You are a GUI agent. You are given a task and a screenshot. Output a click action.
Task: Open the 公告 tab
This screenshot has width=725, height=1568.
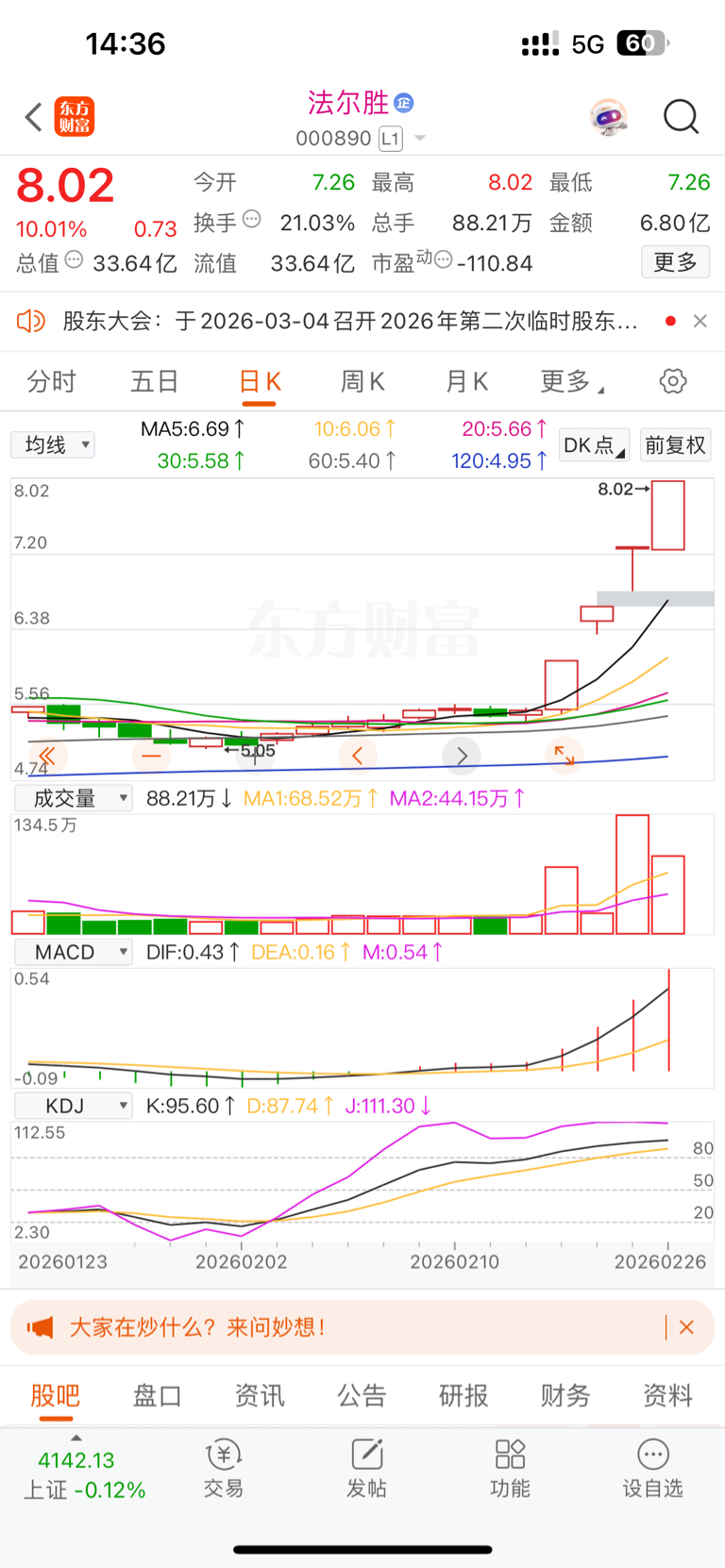click(x=362, y=1395)
